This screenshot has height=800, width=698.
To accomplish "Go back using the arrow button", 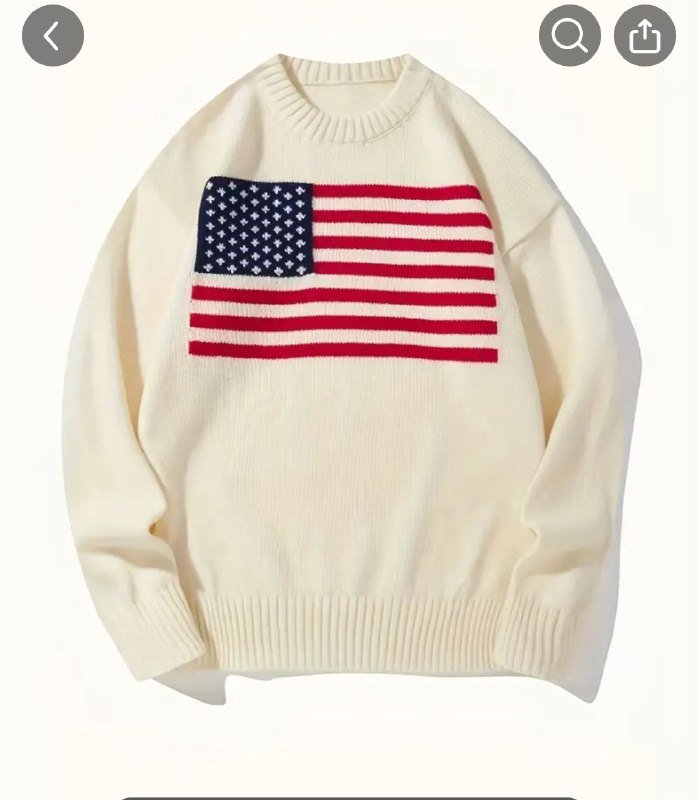I will (52, 36).
